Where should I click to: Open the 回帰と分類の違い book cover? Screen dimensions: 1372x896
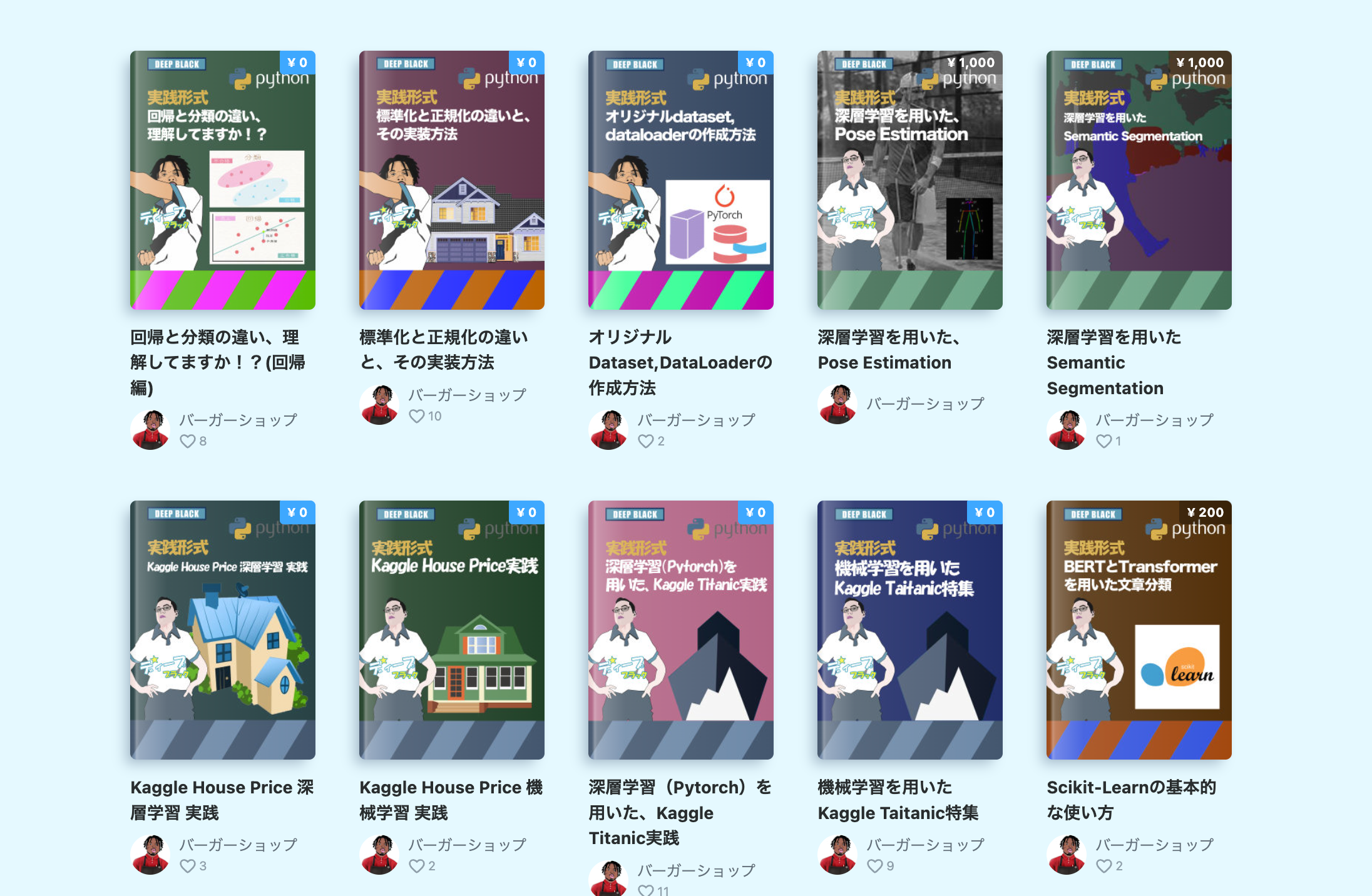[x=222, y=180]
